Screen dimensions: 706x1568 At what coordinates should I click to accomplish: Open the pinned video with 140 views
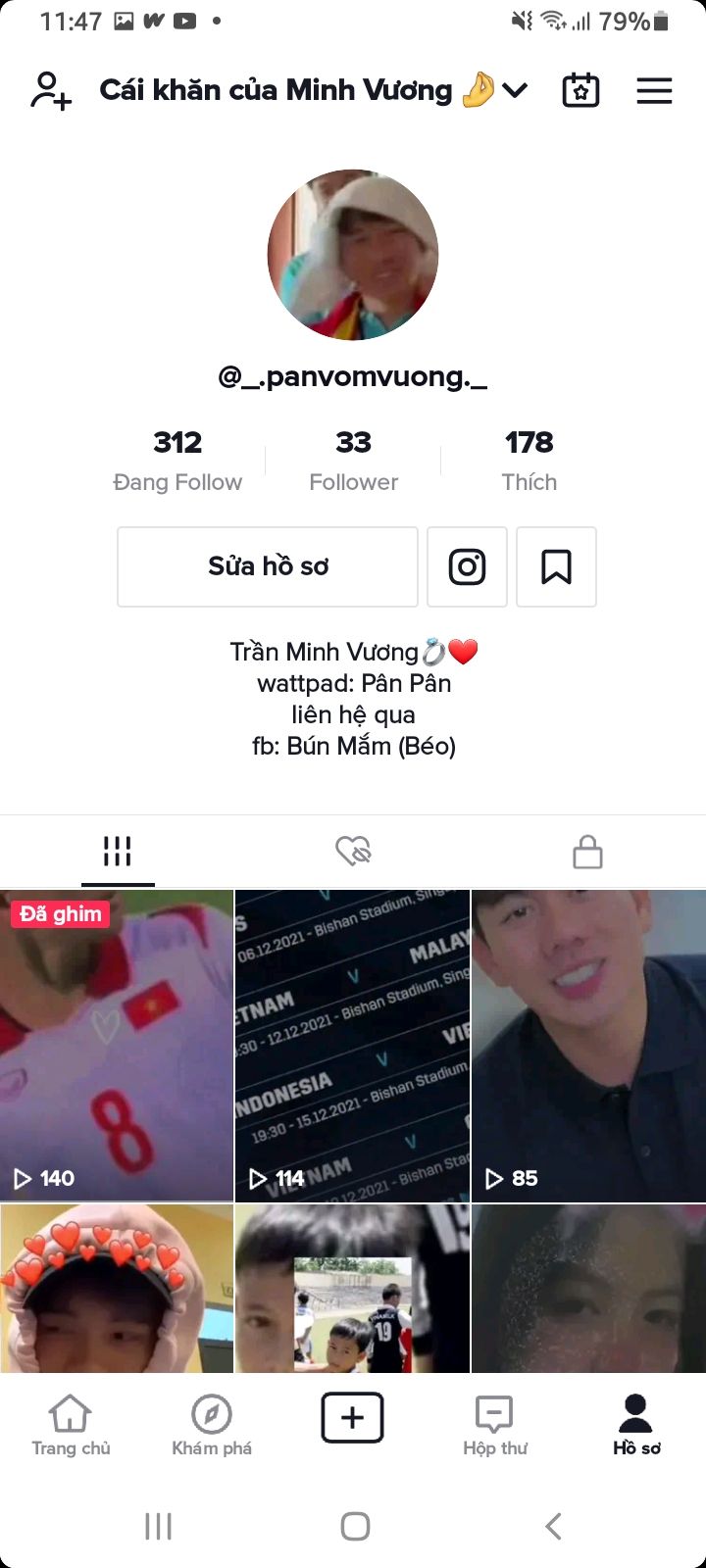(117, 1046)
